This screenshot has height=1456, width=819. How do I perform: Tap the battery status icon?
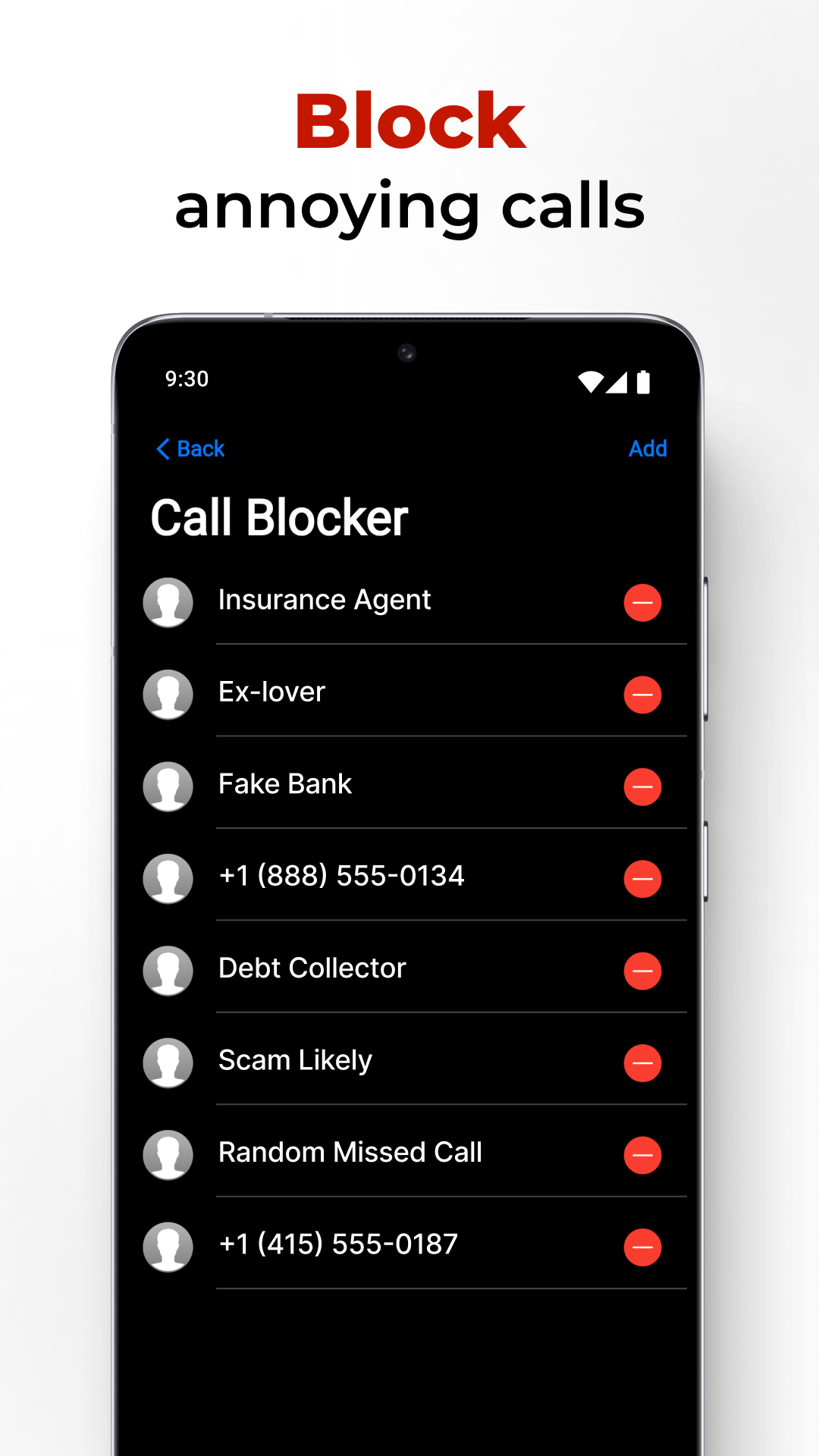[644, 381]
